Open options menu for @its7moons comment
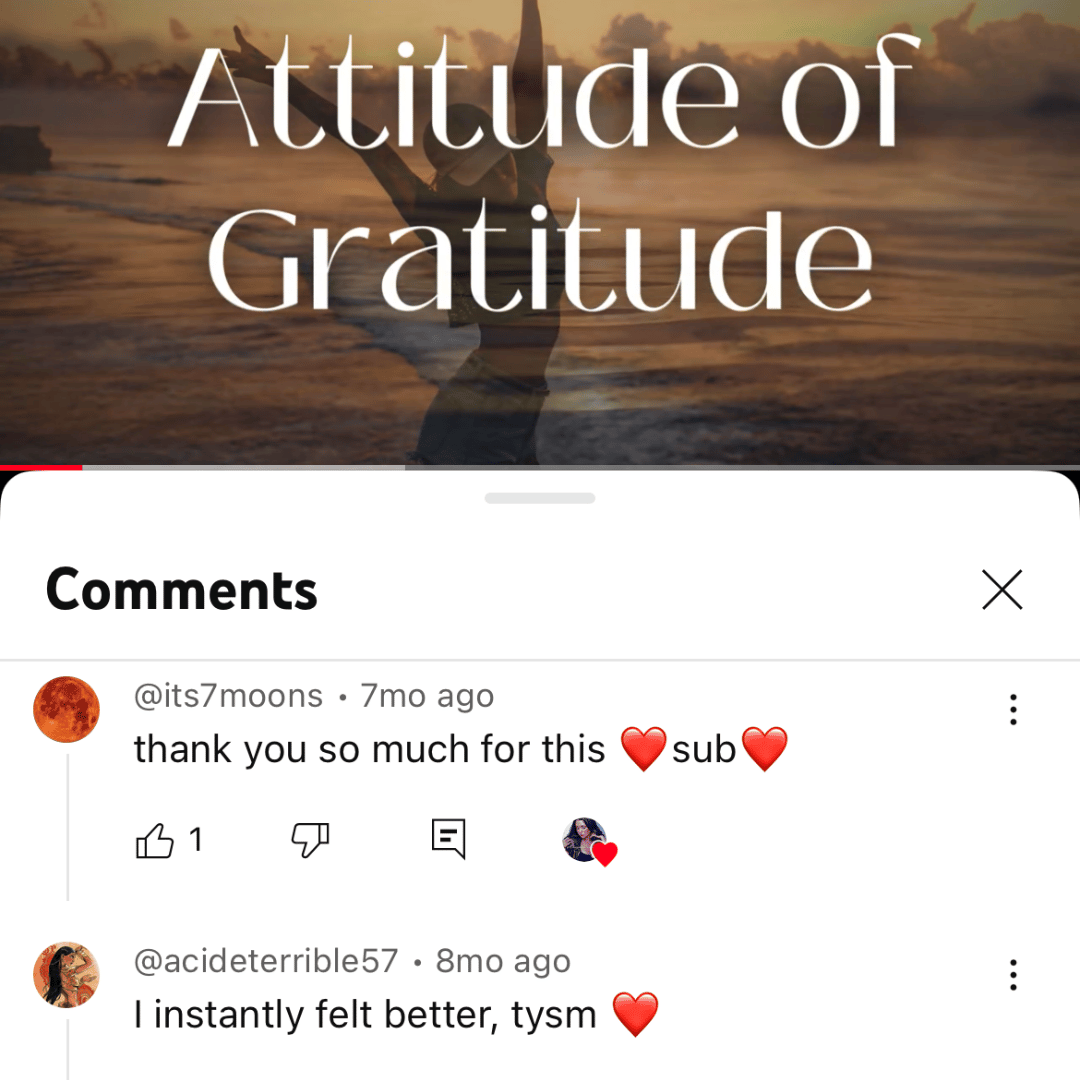1080x1080 pixels. click(1012, 709)
